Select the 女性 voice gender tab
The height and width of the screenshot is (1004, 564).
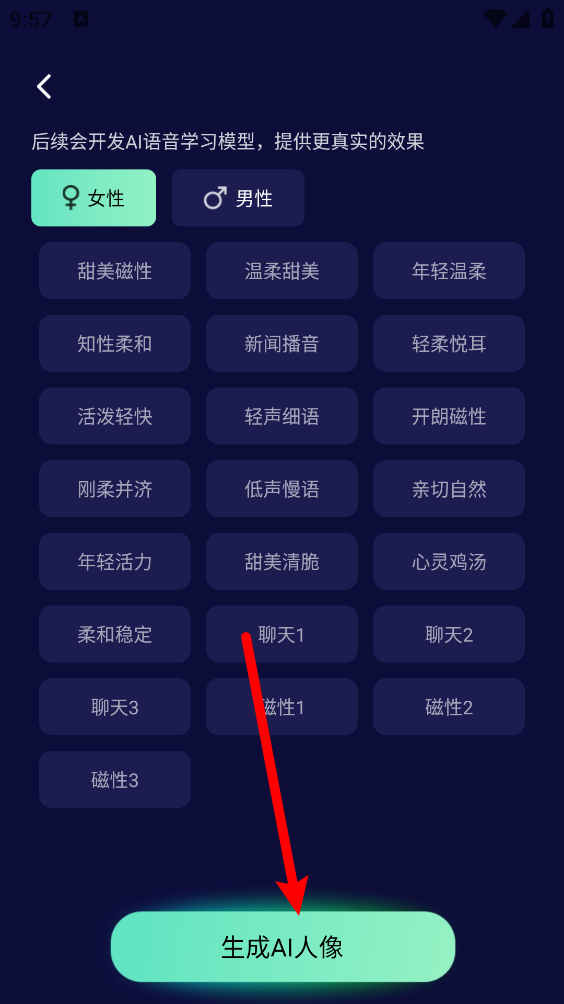[93, 198]
